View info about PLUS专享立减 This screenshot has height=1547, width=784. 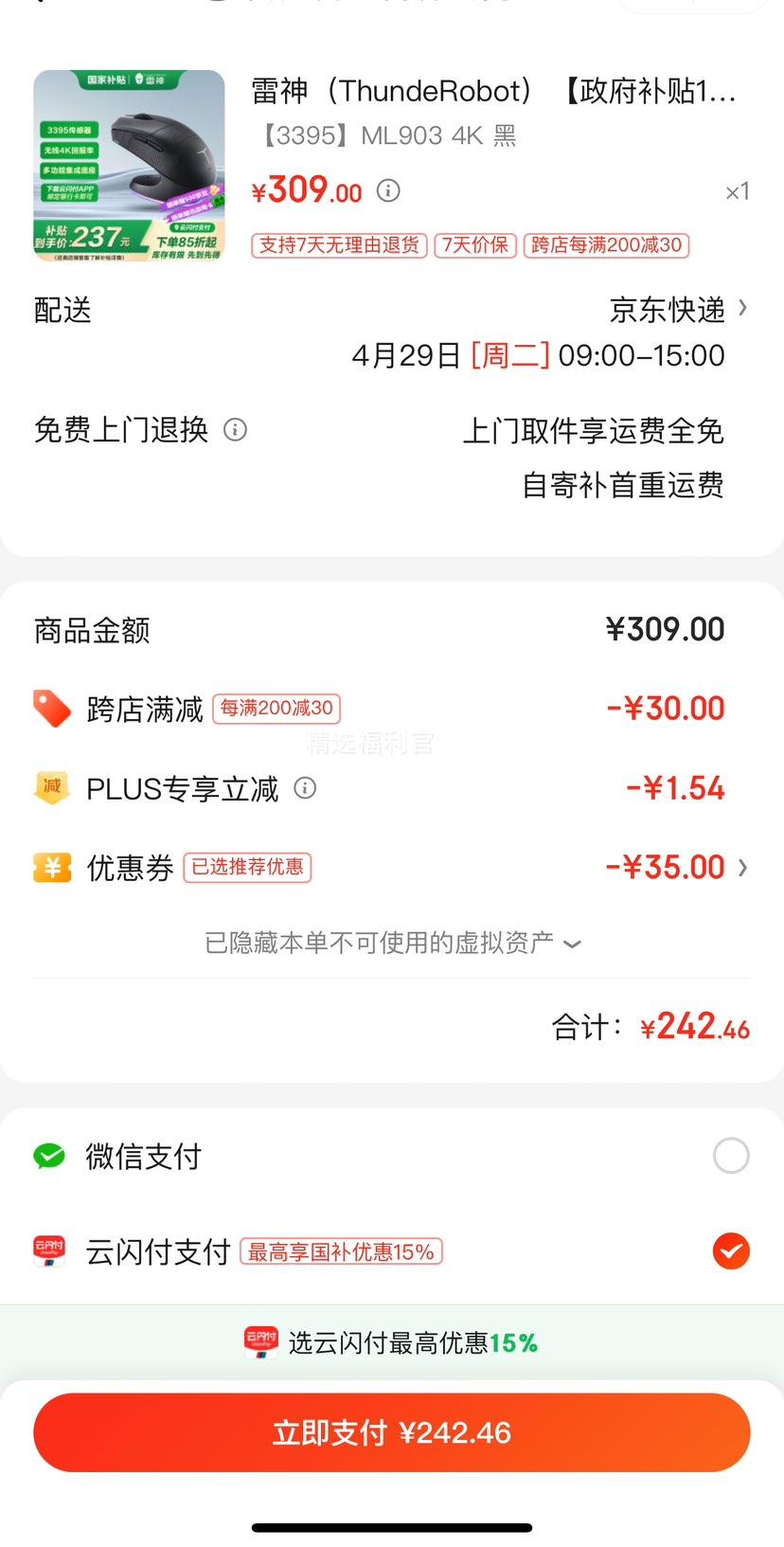coord(305,788)
